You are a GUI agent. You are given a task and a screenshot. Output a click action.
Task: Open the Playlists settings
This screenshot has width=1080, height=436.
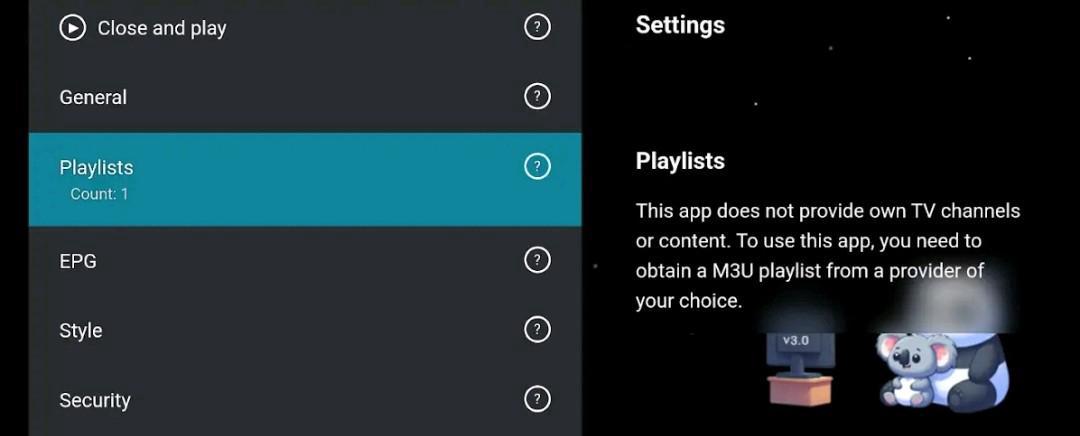click(x=96, y=168)
